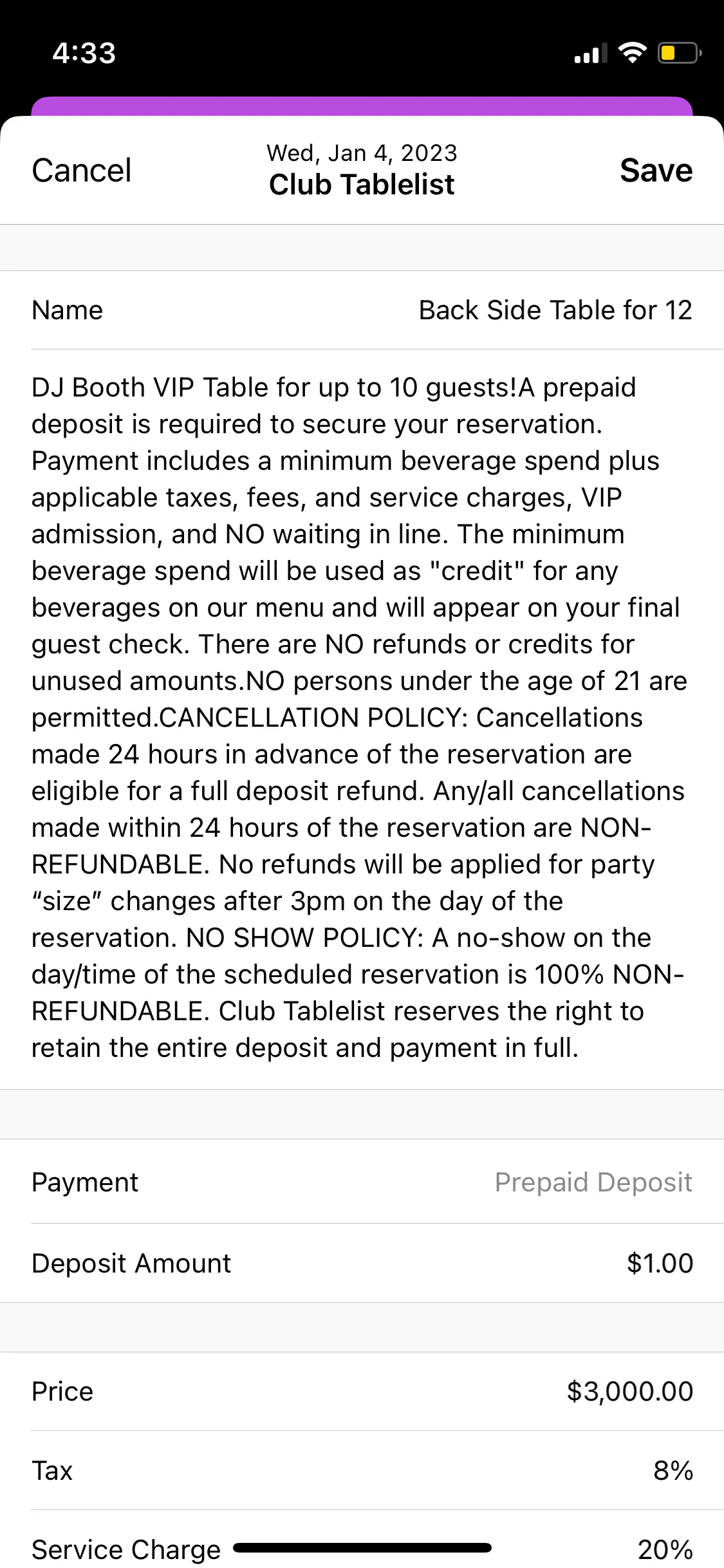724x1568 pixels.
Task: Edit the Name field
Action: (x=555, y=310)
